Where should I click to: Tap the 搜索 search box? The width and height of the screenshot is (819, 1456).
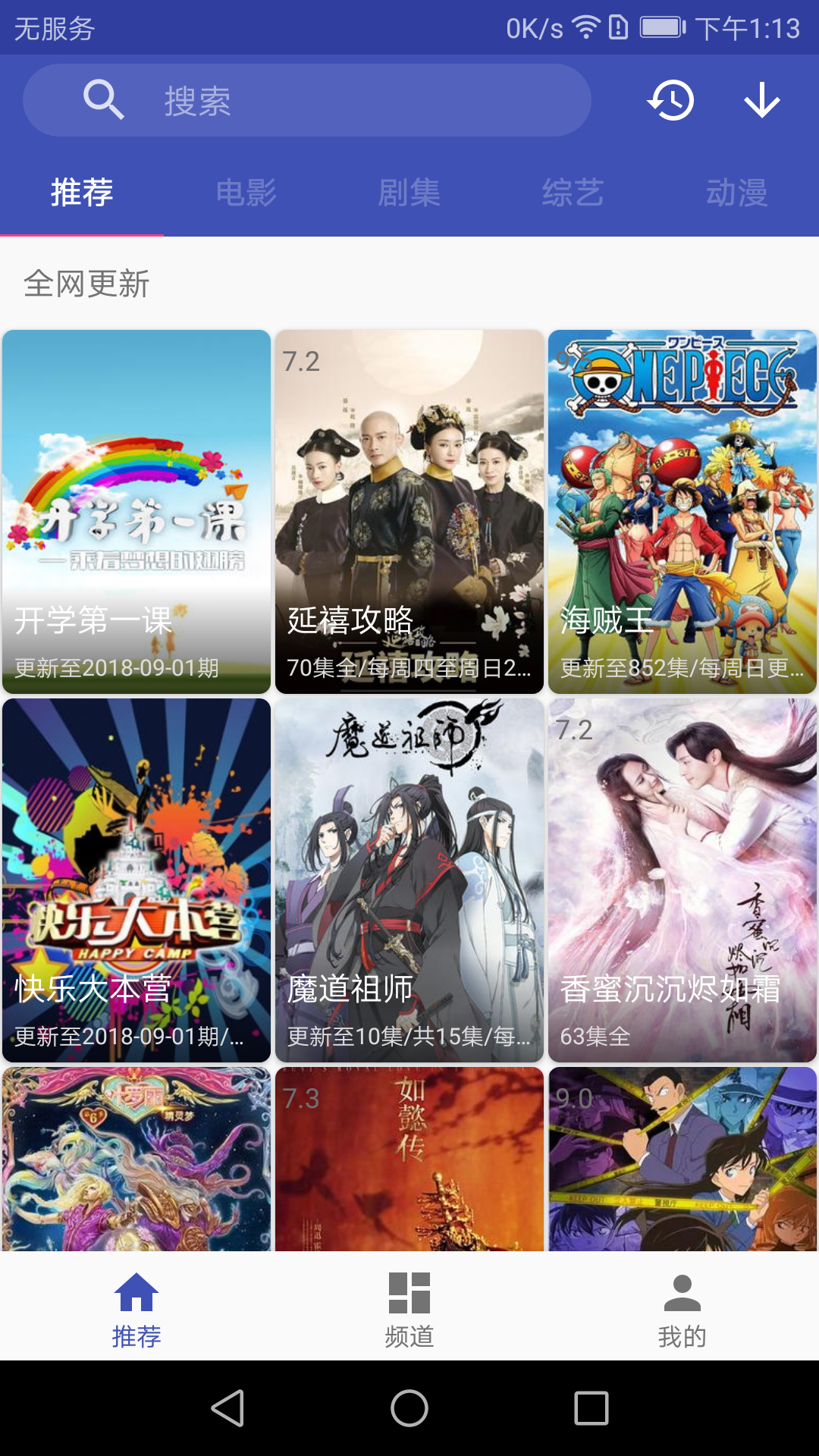307,100
